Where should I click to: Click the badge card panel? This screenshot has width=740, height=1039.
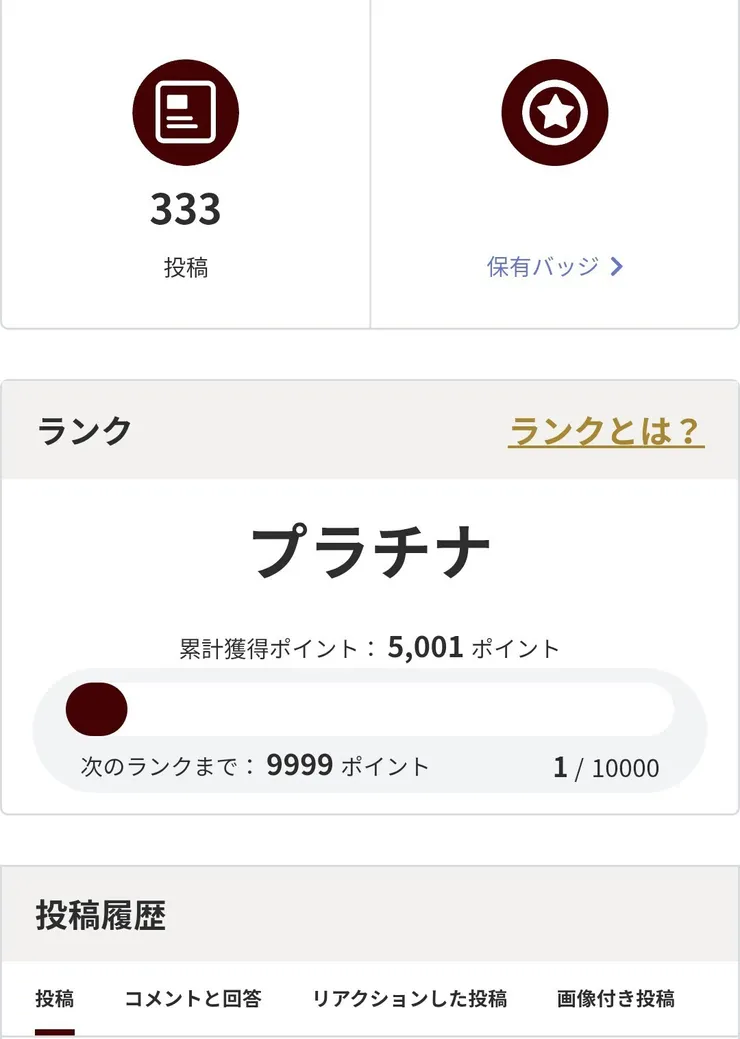[x=555, y=165]
